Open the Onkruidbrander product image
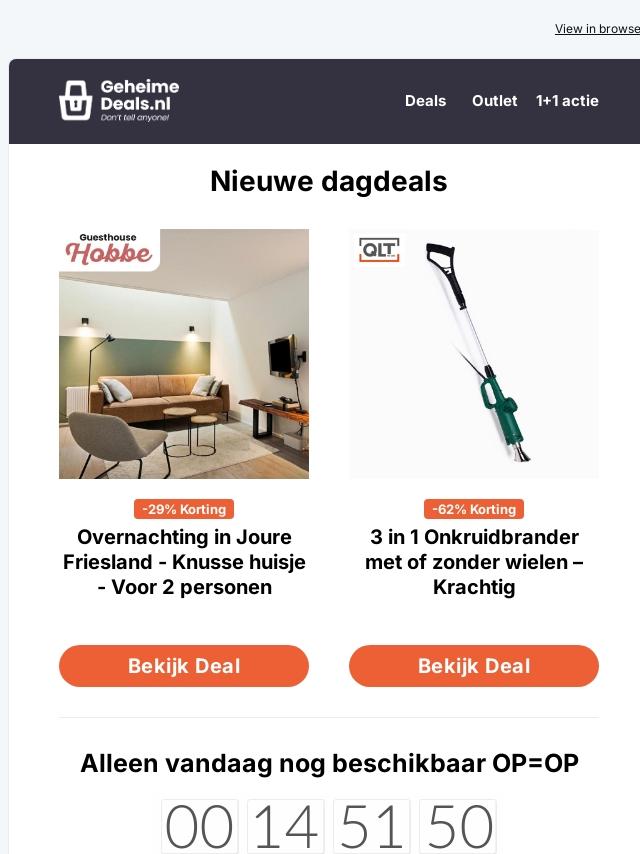The height and width of the screenshot is (854, 640). coord(474,354)
